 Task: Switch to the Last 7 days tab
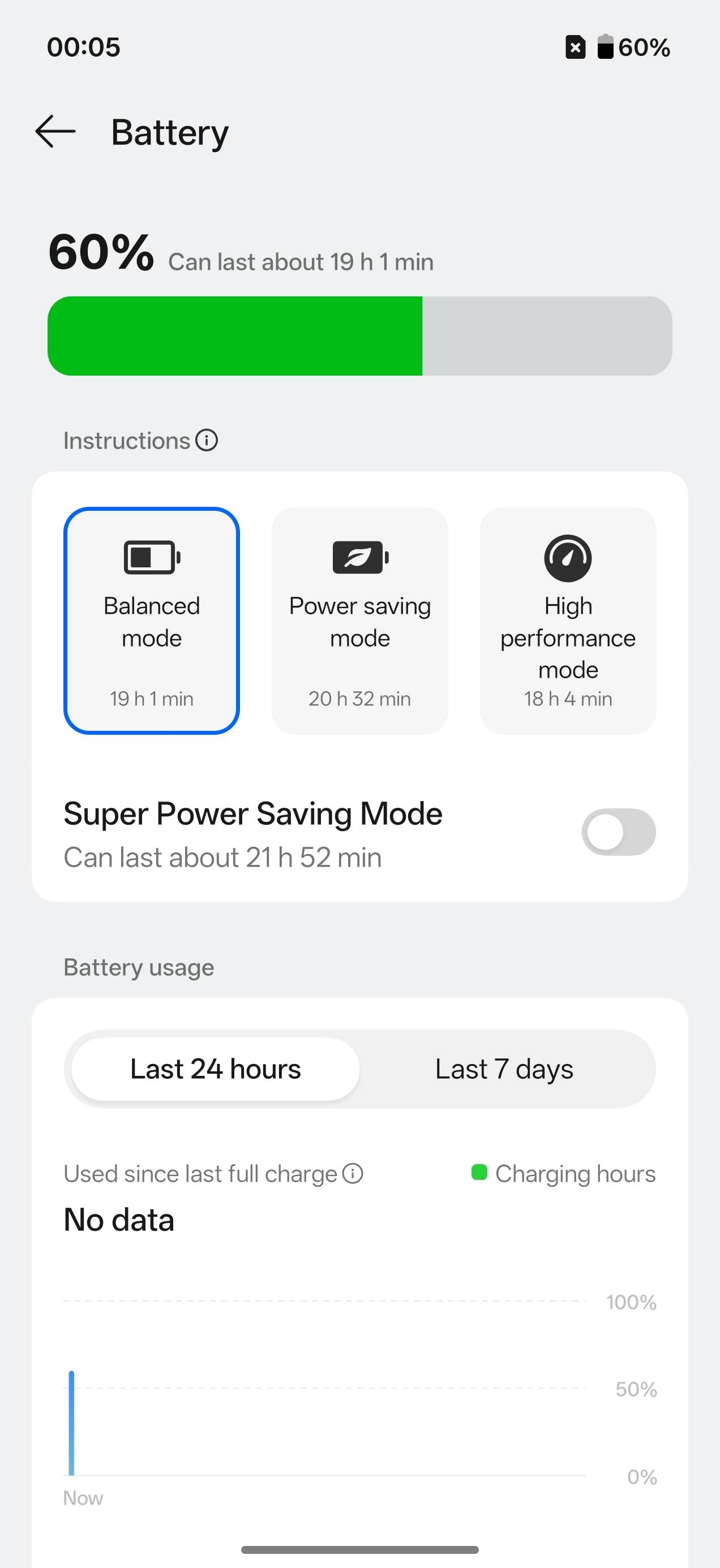504,1069
